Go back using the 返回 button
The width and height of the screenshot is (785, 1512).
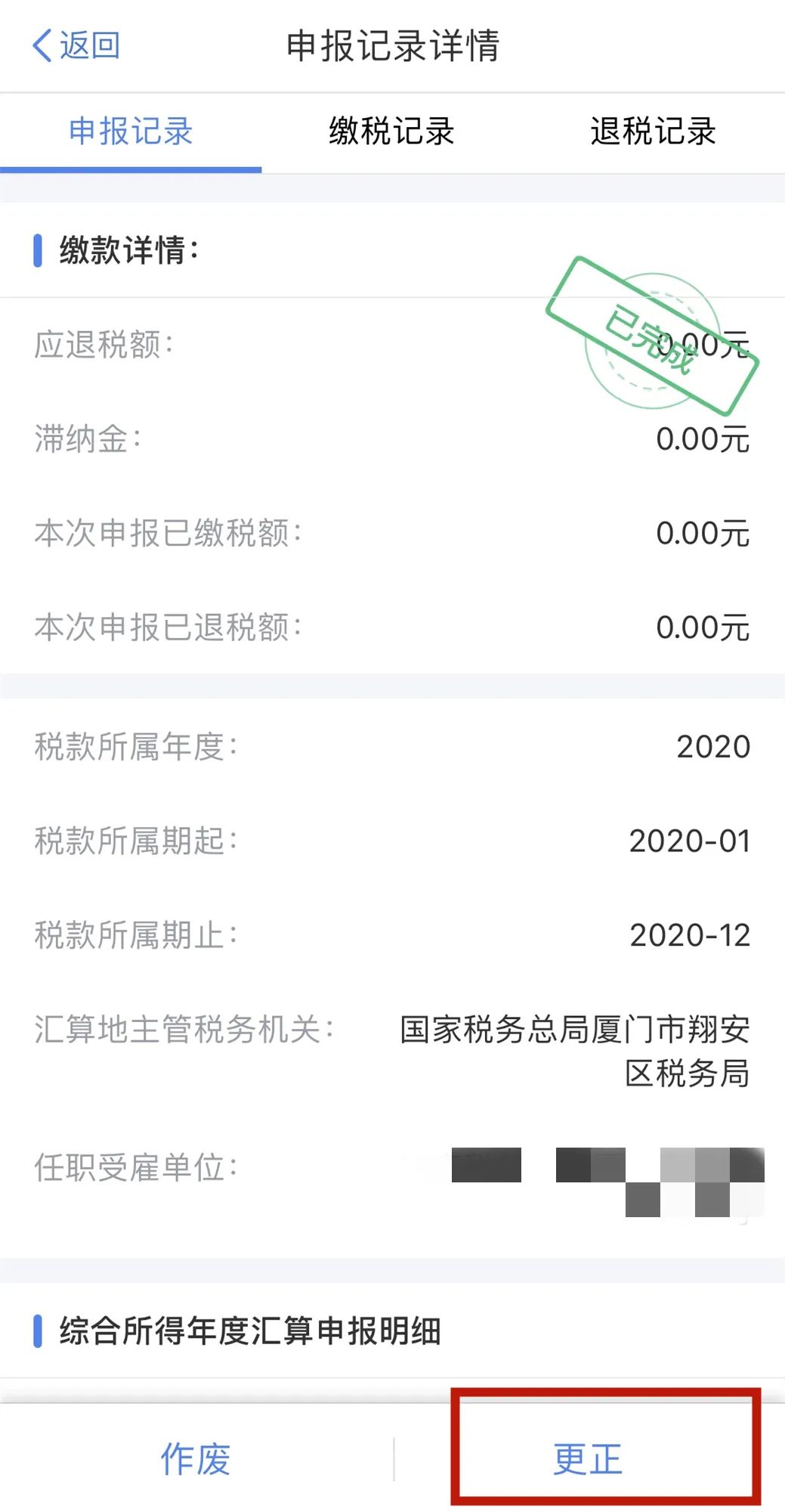pos(76,45)
